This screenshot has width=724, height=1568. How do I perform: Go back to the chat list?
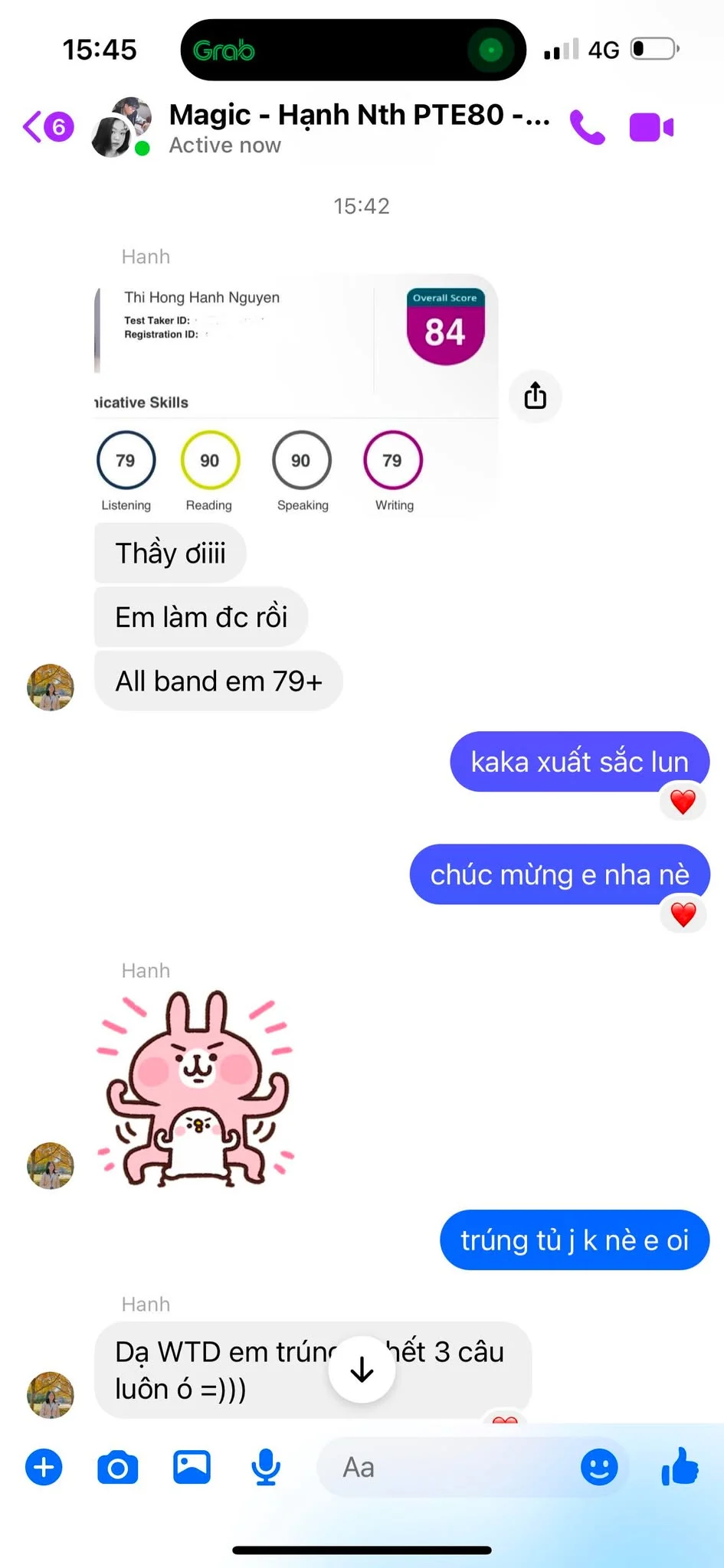coord(48,127)
